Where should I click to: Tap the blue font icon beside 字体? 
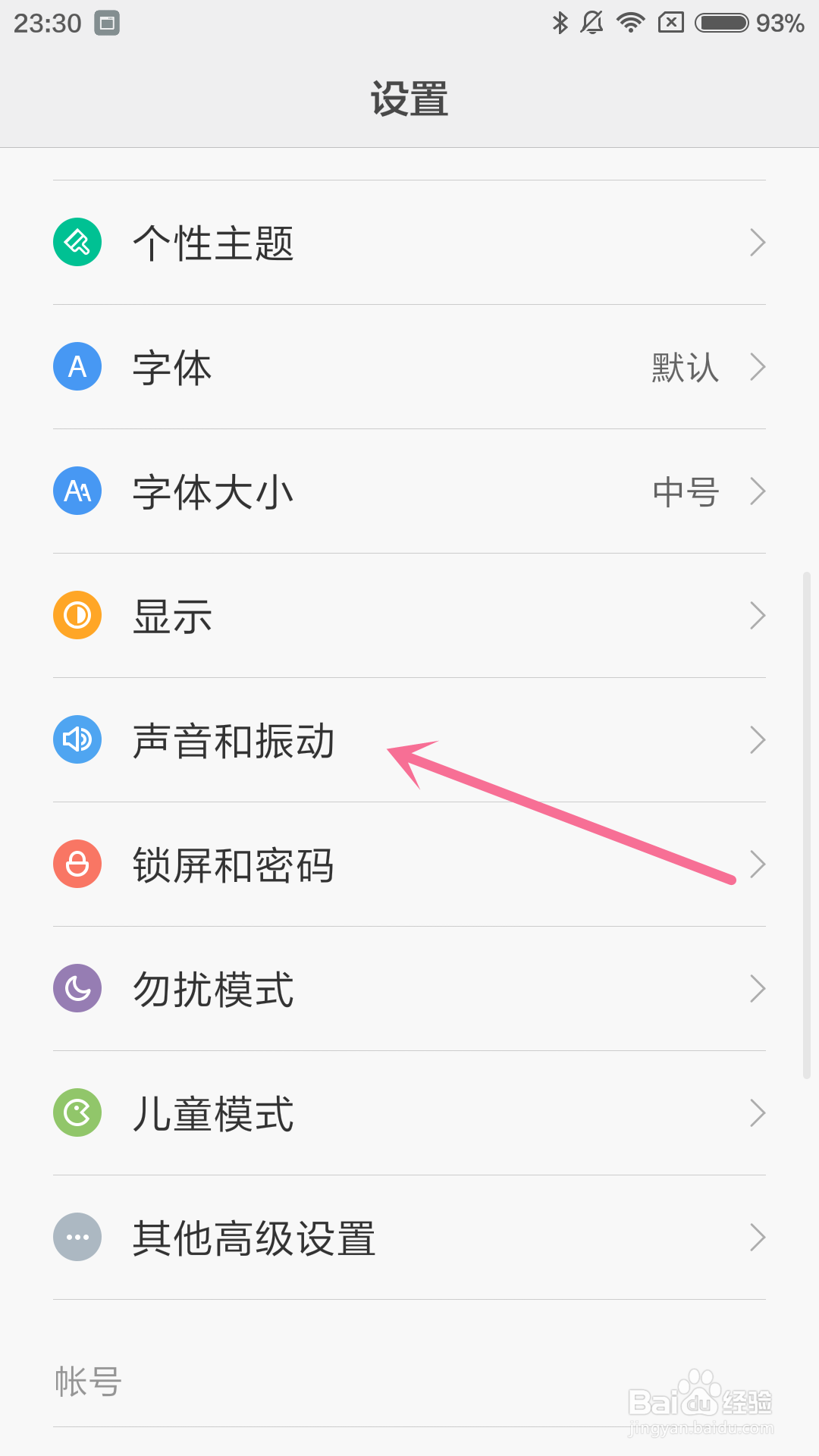77,366
